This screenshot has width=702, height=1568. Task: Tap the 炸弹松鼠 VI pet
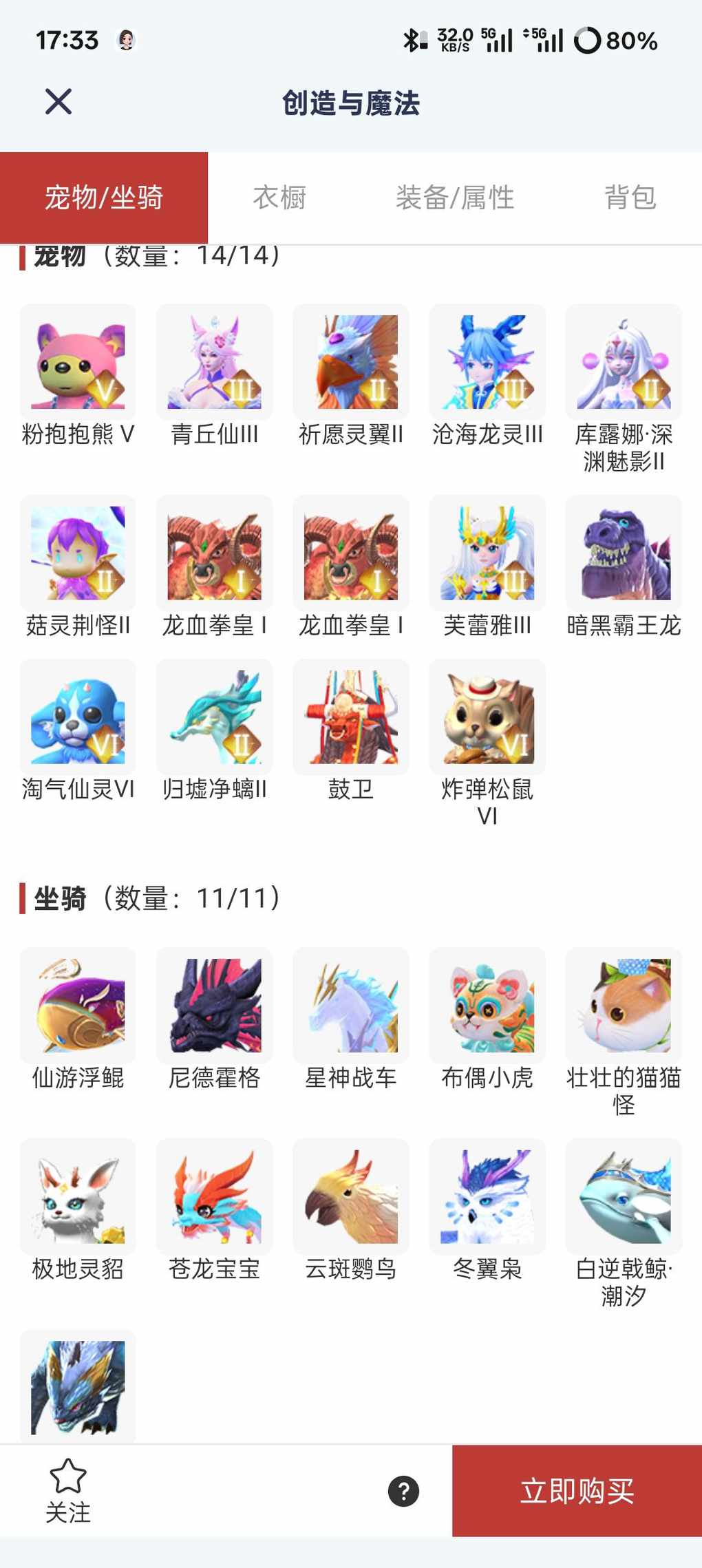(487, 717)
